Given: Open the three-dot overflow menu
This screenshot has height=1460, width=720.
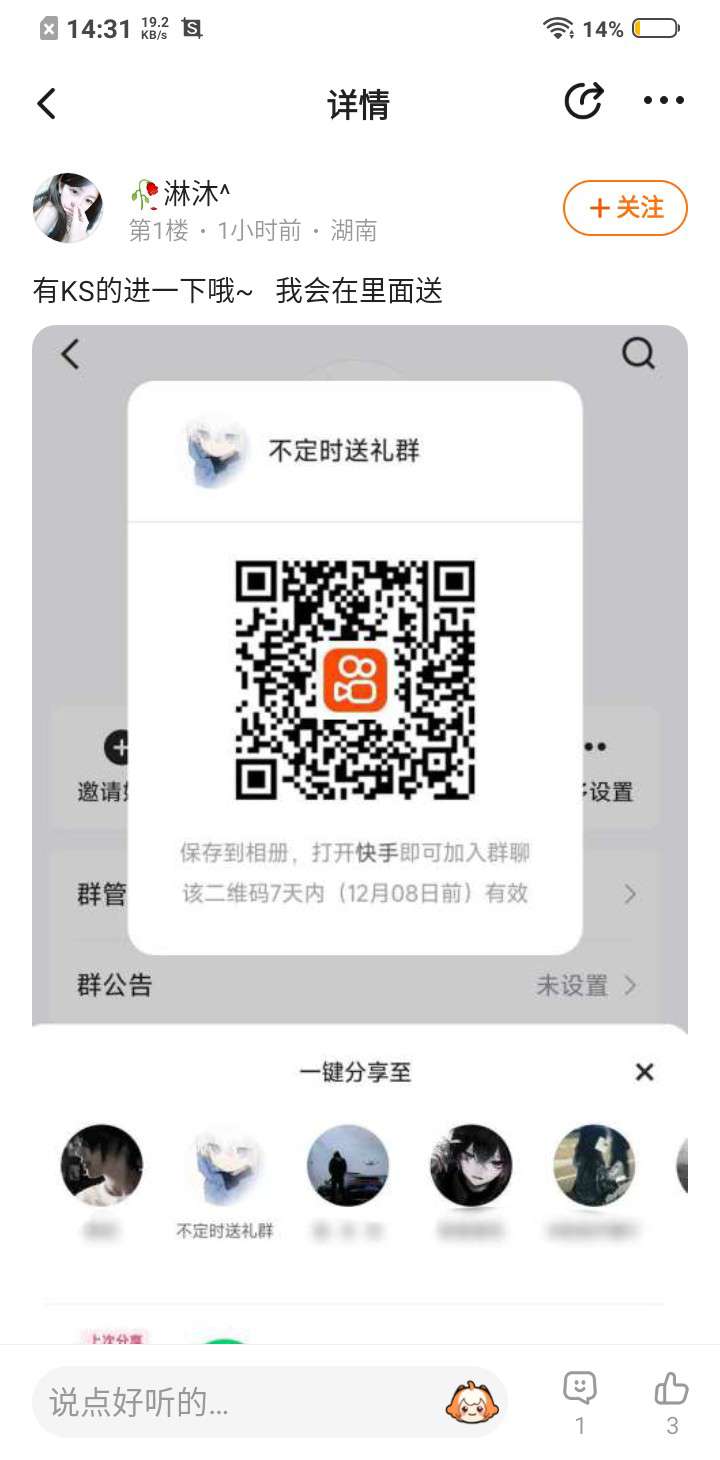Looking at the screenshot, I should (663, 101).
